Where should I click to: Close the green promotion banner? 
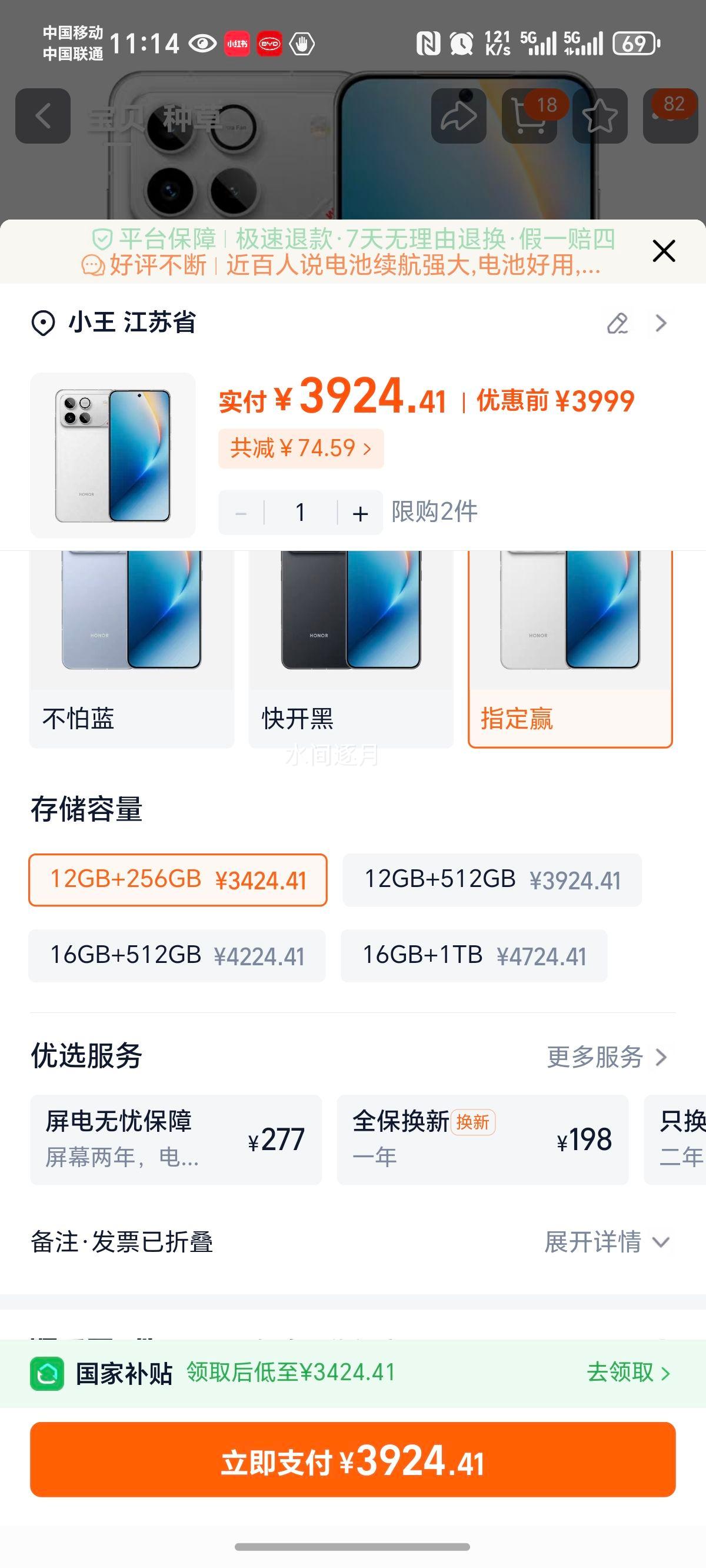click(663, 251)
